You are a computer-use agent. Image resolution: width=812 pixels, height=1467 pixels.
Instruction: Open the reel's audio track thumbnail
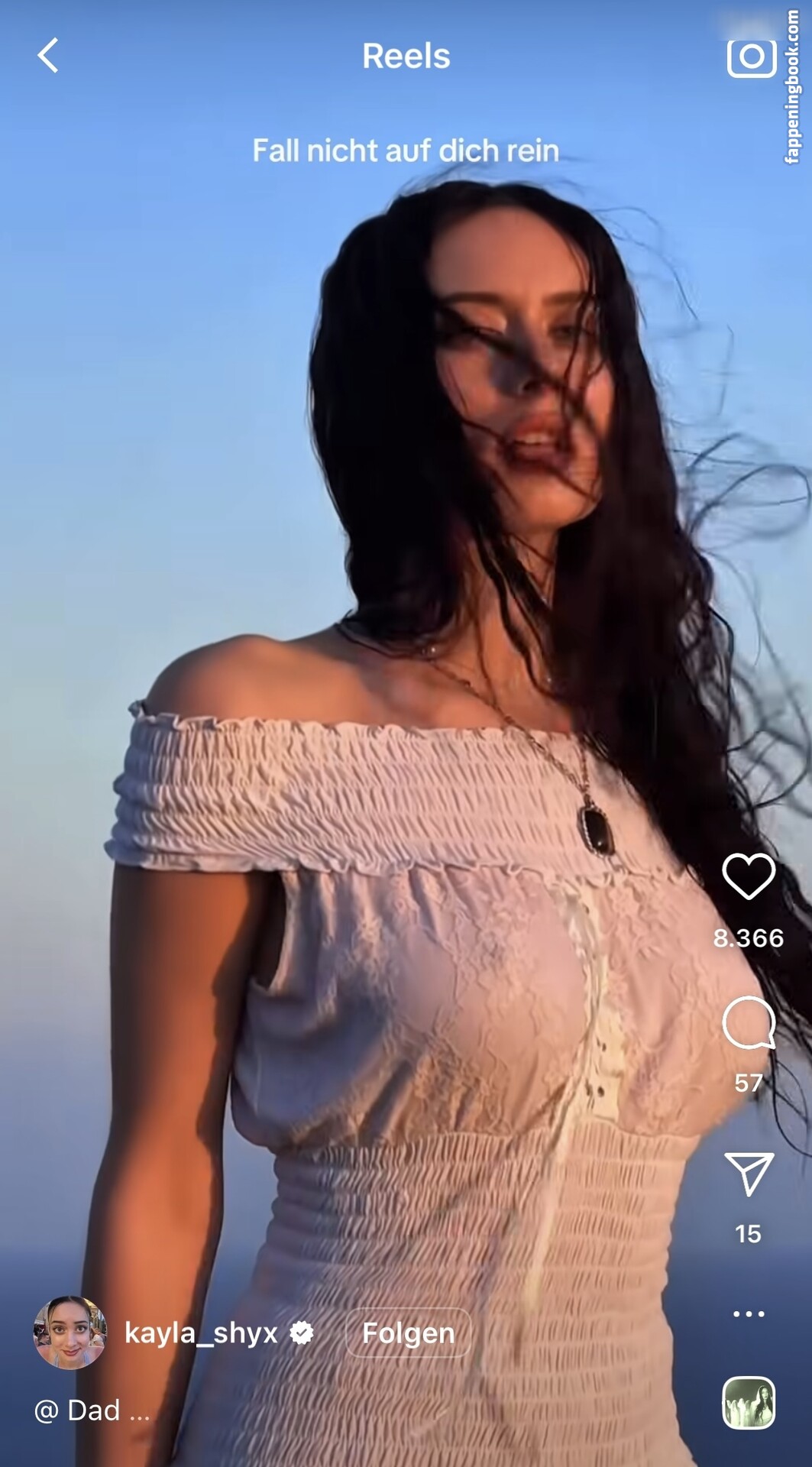tap(748, 1403)
